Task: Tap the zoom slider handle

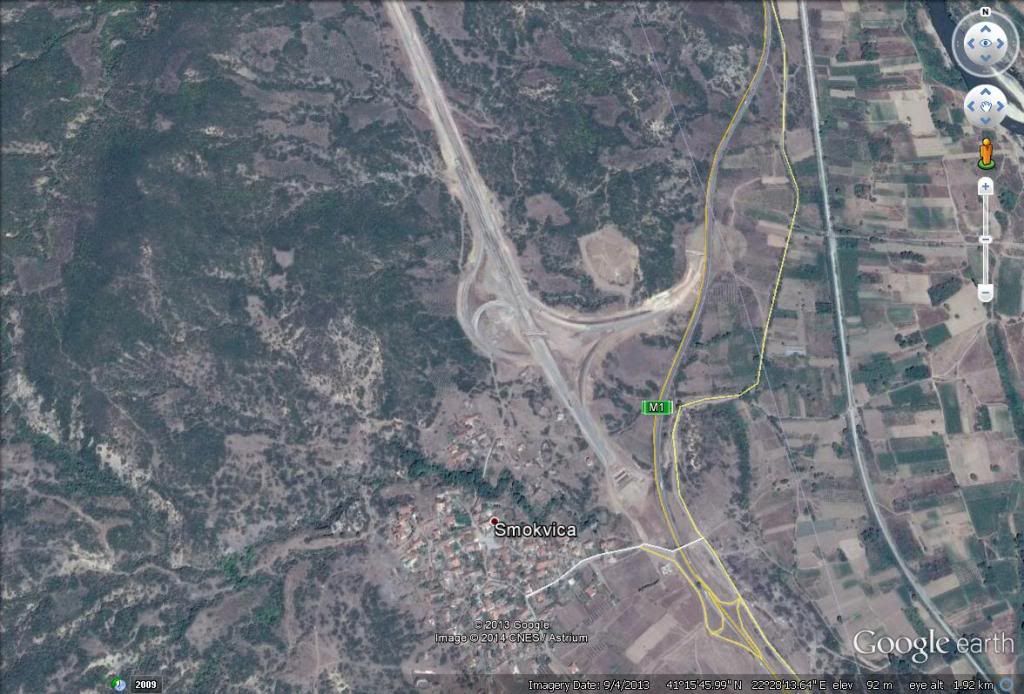Action: click(x=985, y=239)
